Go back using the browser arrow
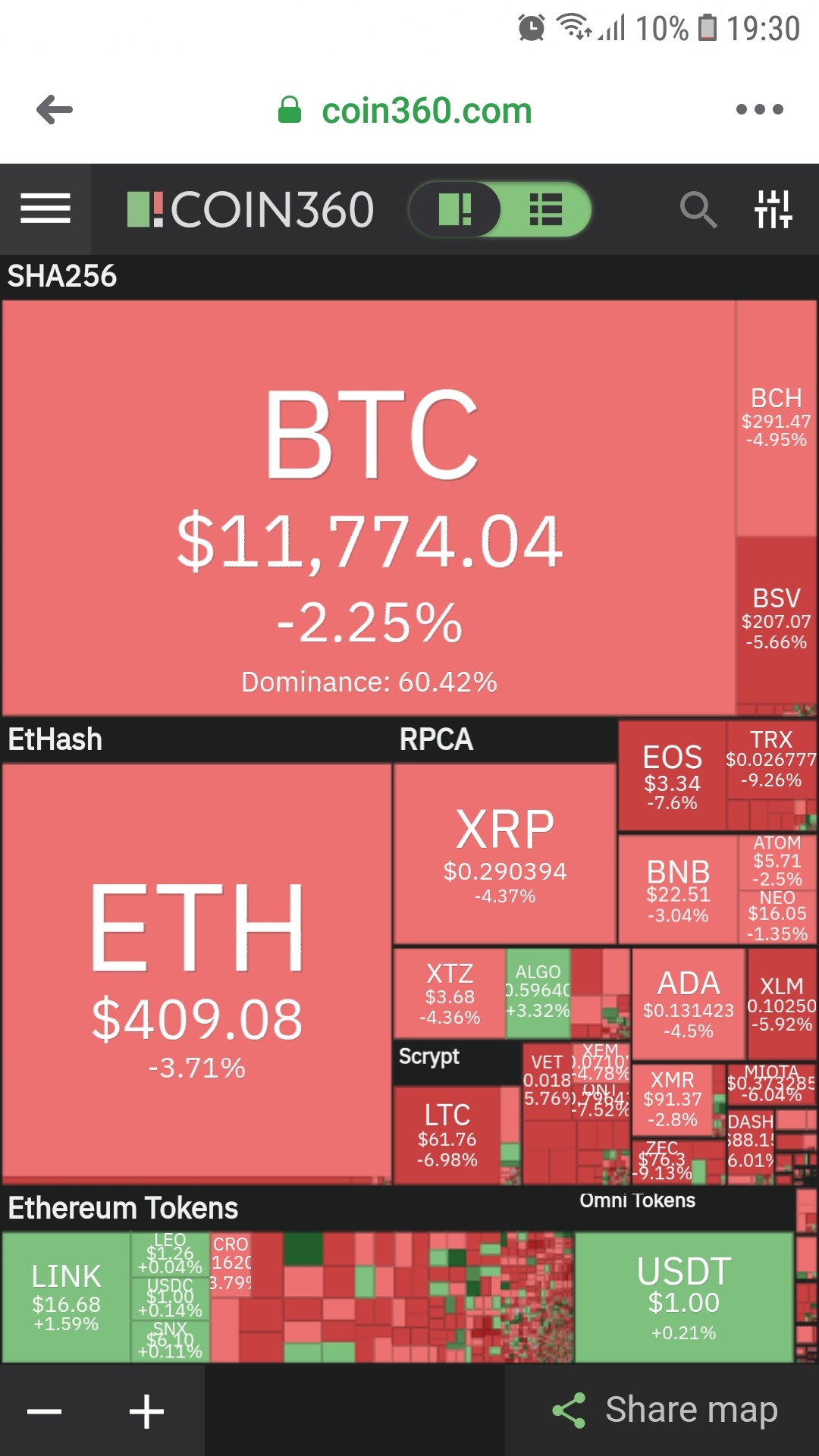Viewport: 819px width, 1456px height. click(55, 110)
